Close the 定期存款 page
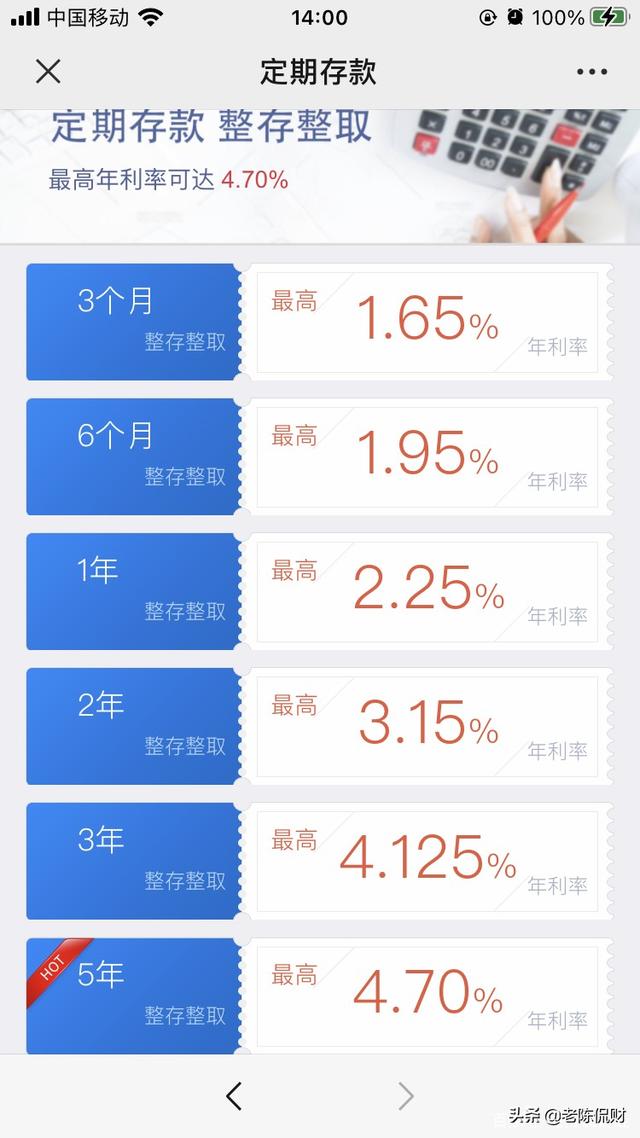 (48, 72)
